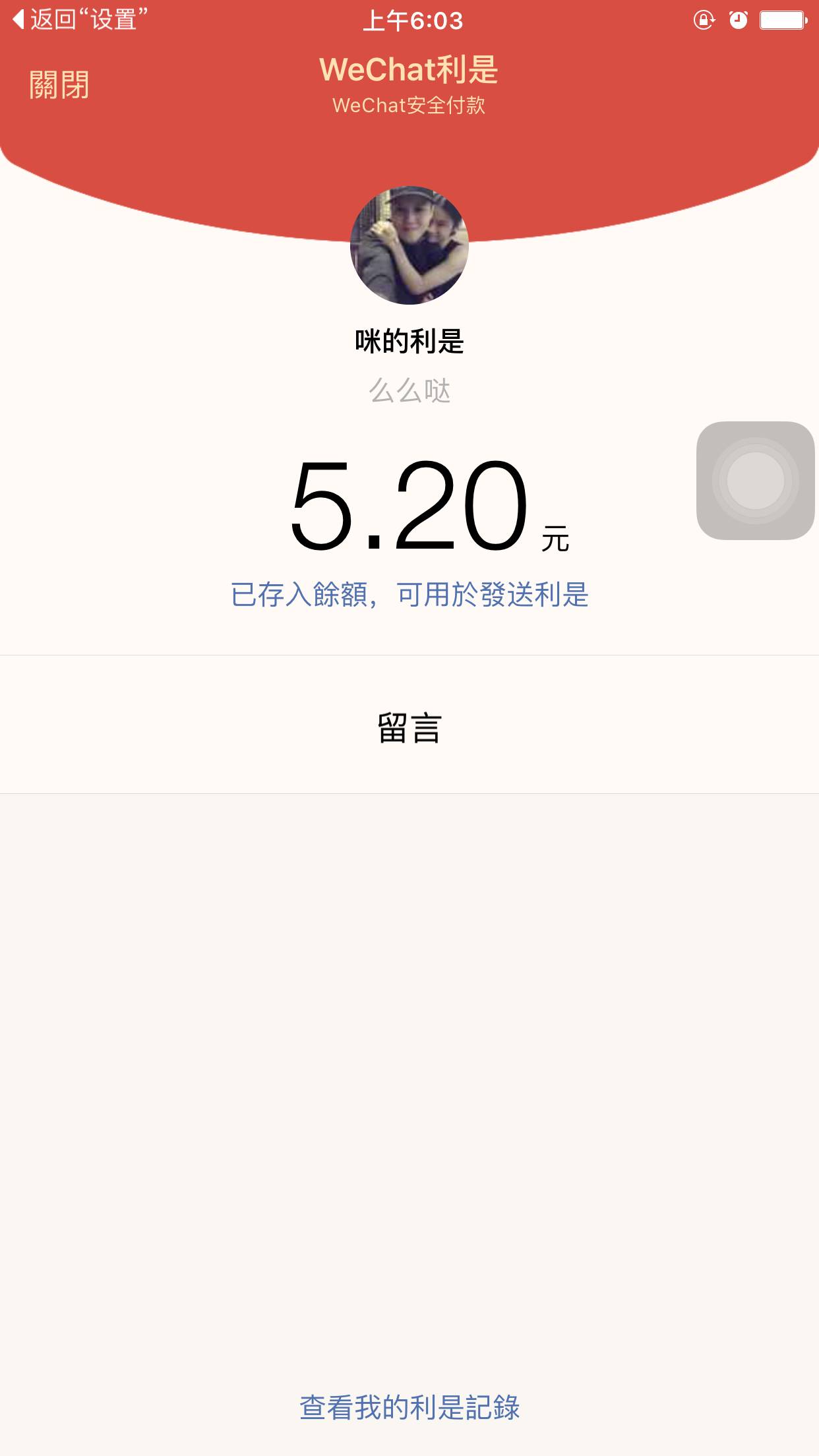Leave a message with 留言
This screenshot has width=819, height=1456.
pyautogui.click(x=409, y=728)
